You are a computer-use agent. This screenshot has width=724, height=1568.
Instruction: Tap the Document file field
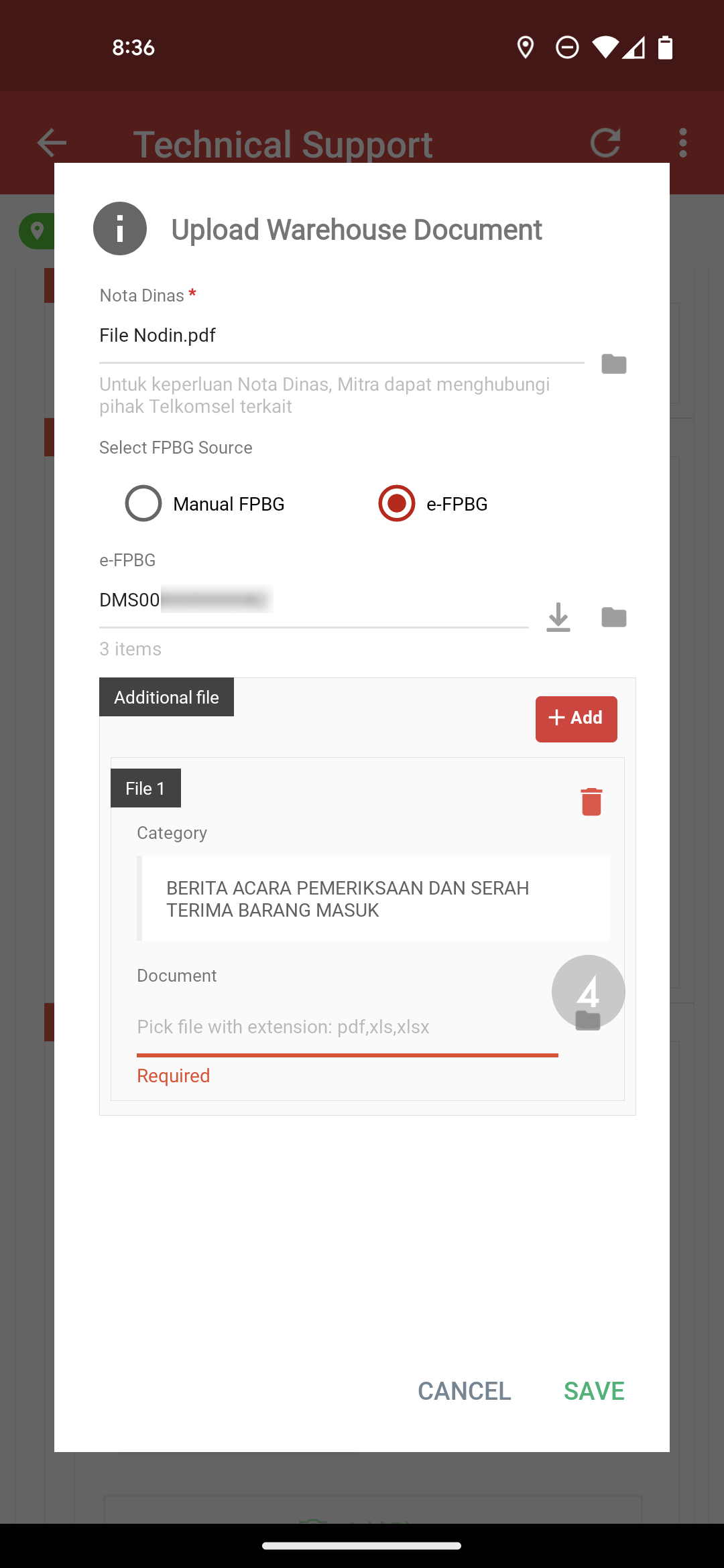click(x=347, y=1027)
